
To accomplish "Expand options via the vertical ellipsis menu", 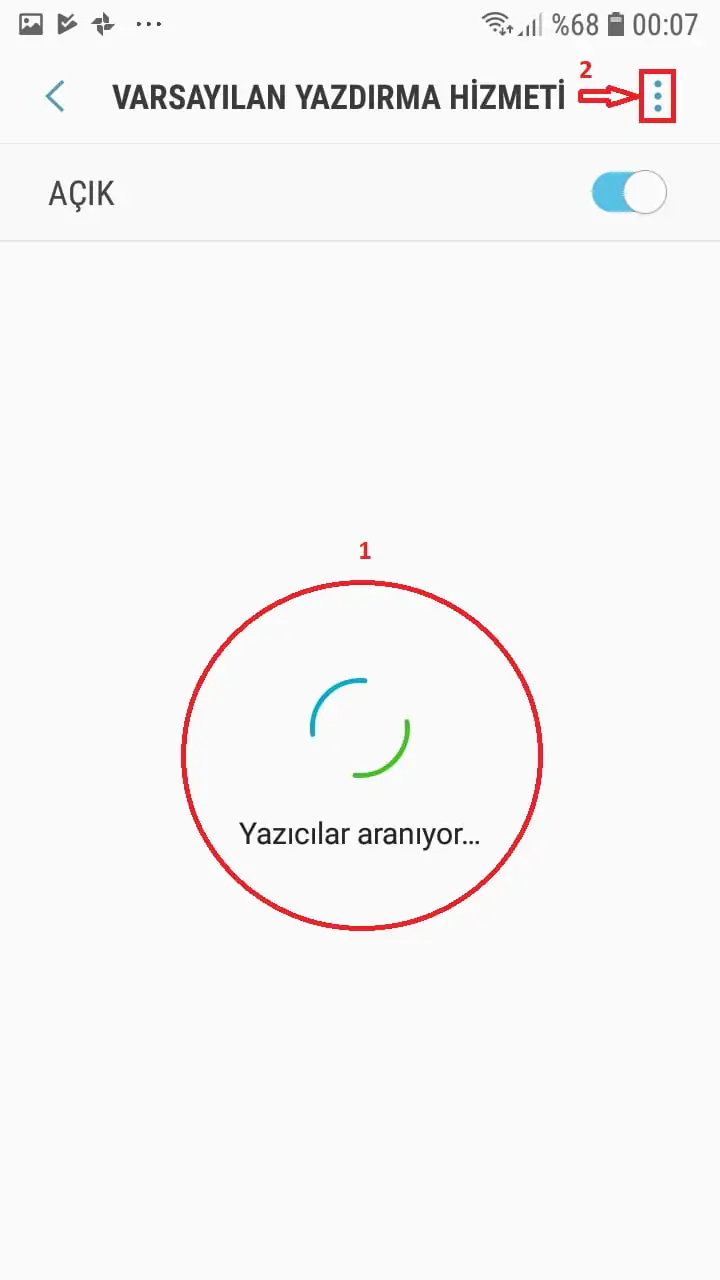I will coord(657,97).
